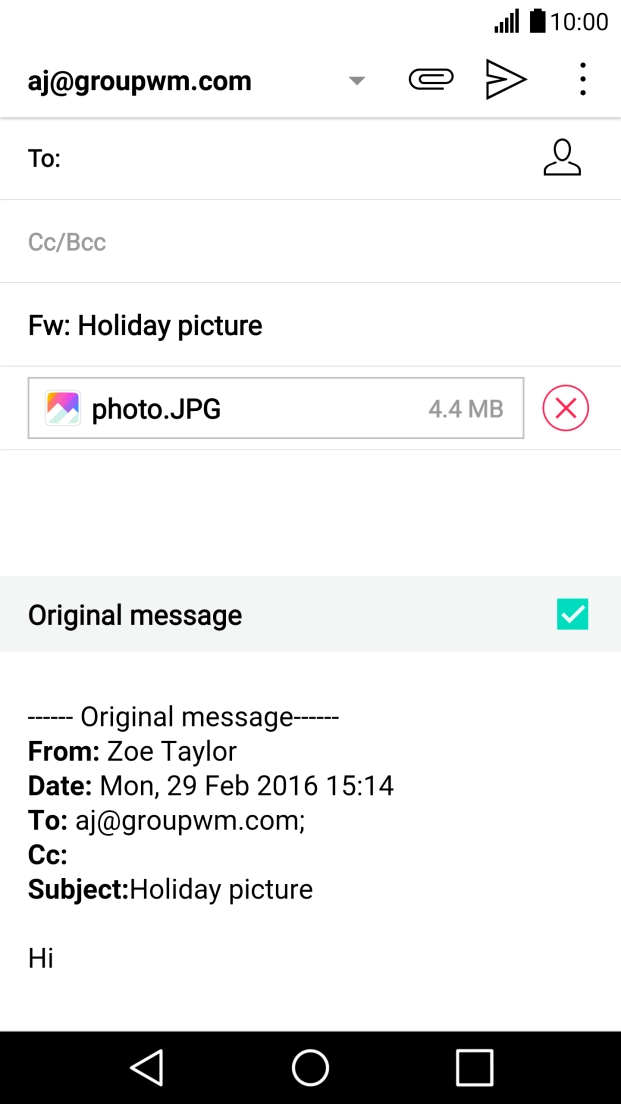
Task: Send the forwarded email
Action: tap(506, 80)
